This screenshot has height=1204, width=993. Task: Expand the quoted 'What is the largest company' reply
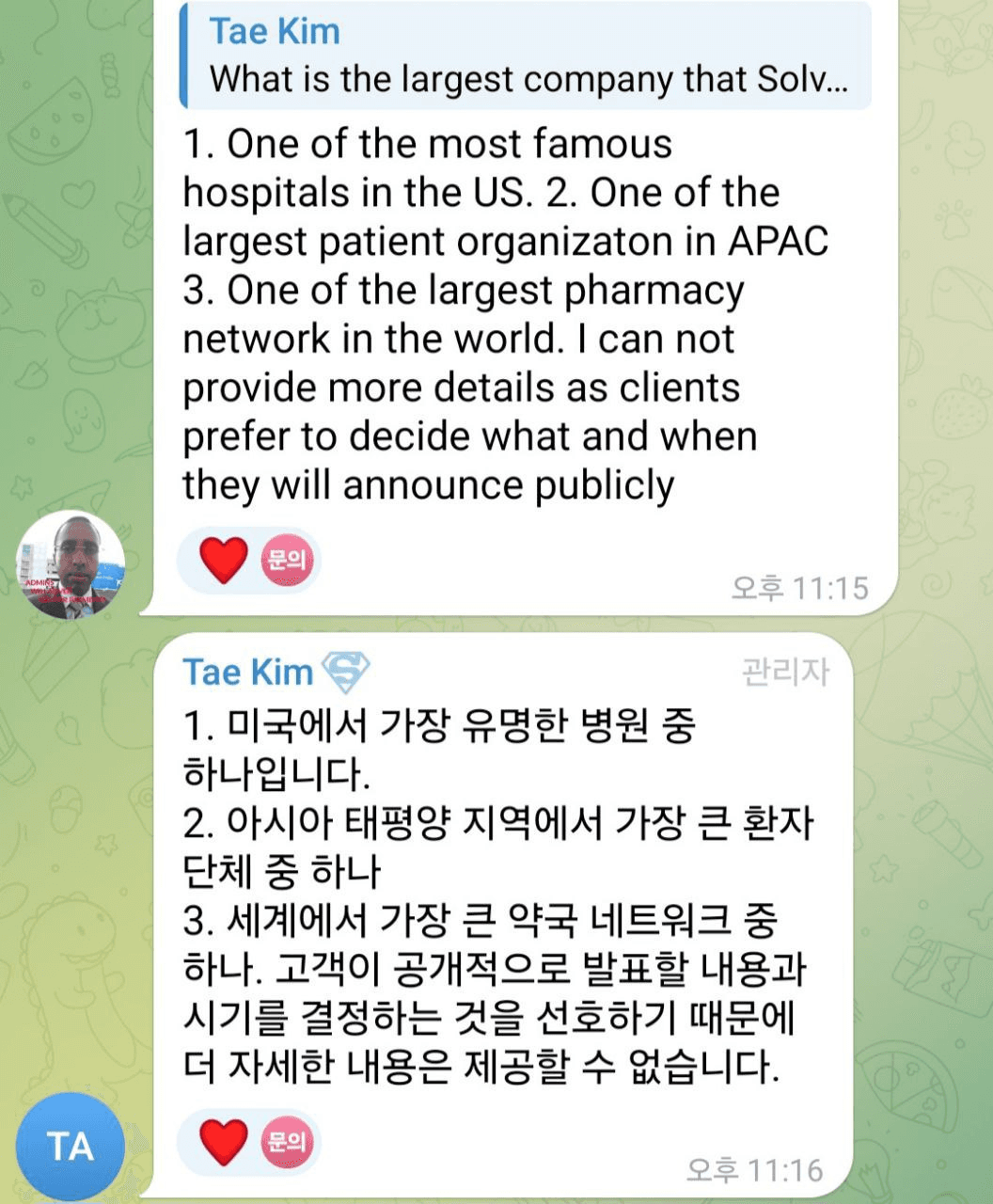click(x=527, y=56)
